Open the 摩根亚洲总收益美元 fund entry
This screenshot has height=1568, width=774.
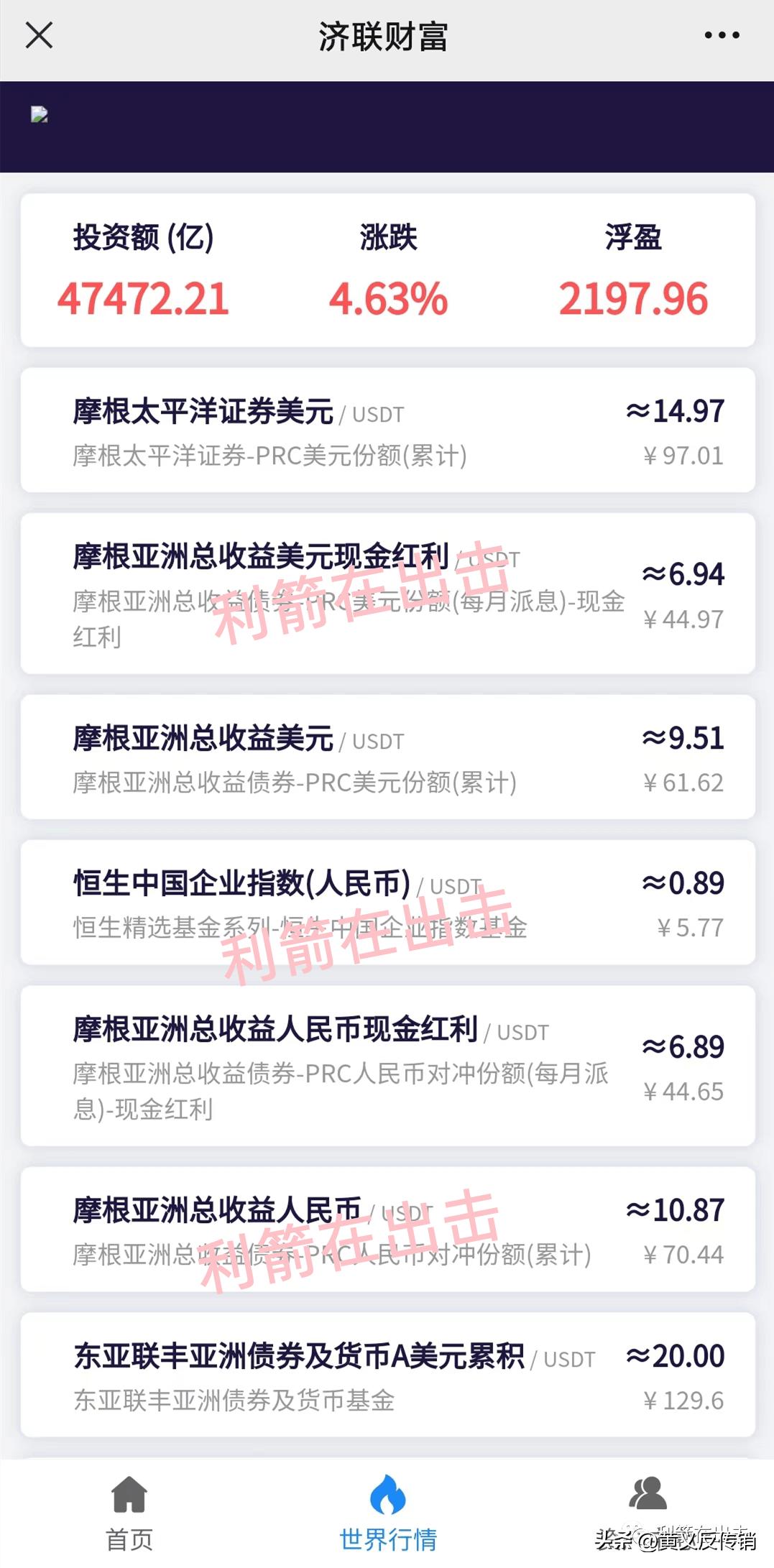tap(387, 758)
